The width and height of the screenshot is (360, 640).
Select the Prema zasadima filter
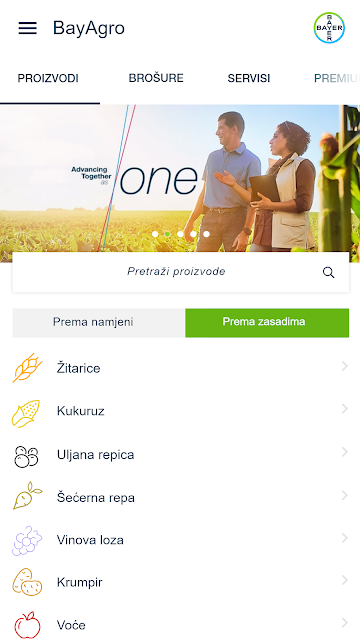click(267, 322)
